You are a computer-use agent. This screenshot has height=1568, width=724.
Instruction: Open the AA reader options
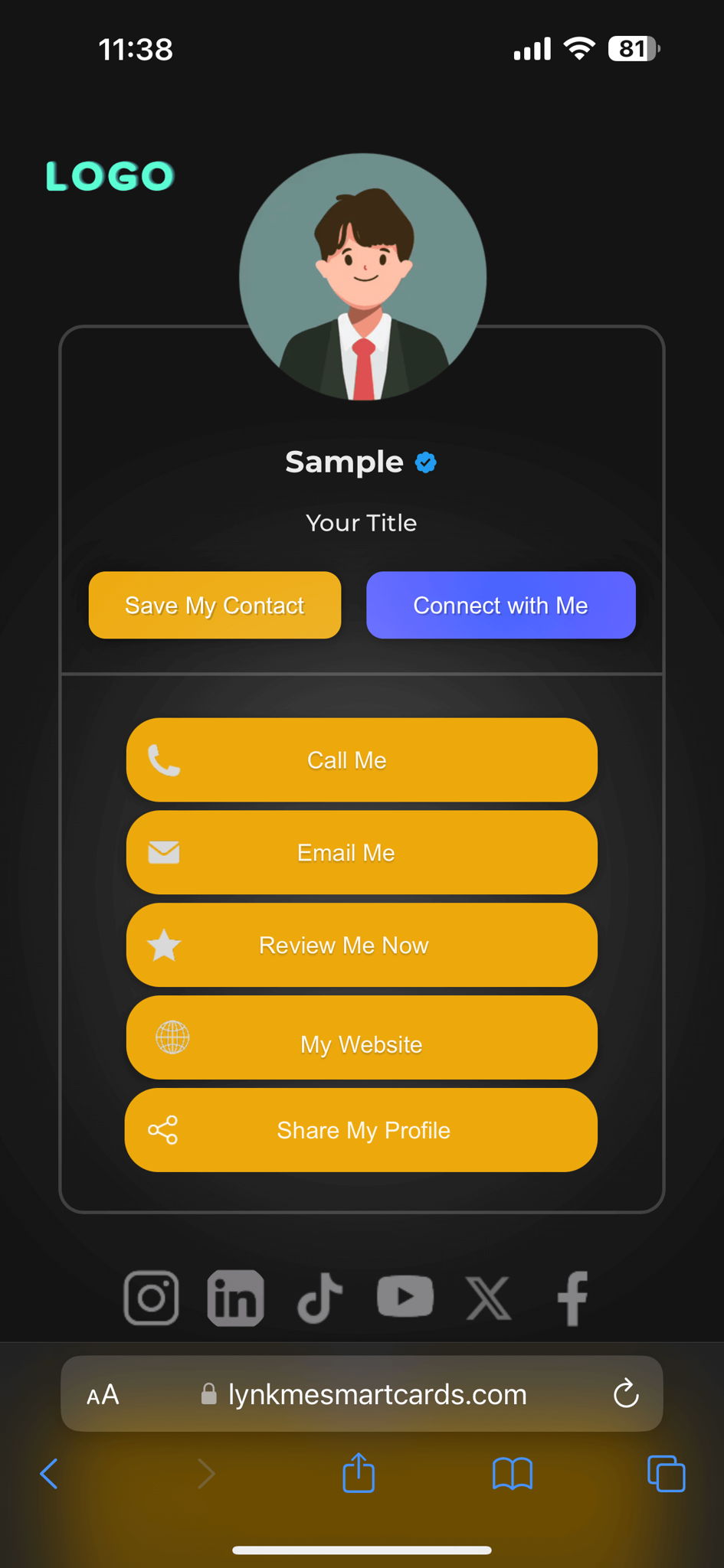pyautogui.click(x=103, y=1394)
